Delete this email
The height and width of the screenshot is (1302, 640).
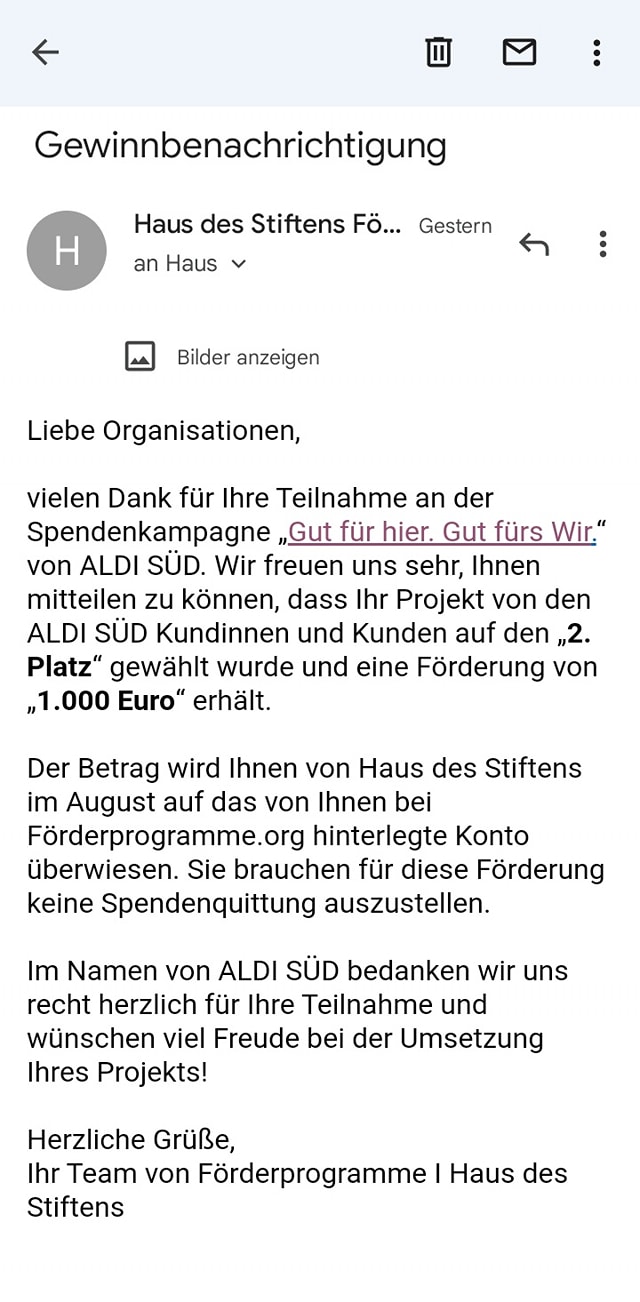[438, 52]
